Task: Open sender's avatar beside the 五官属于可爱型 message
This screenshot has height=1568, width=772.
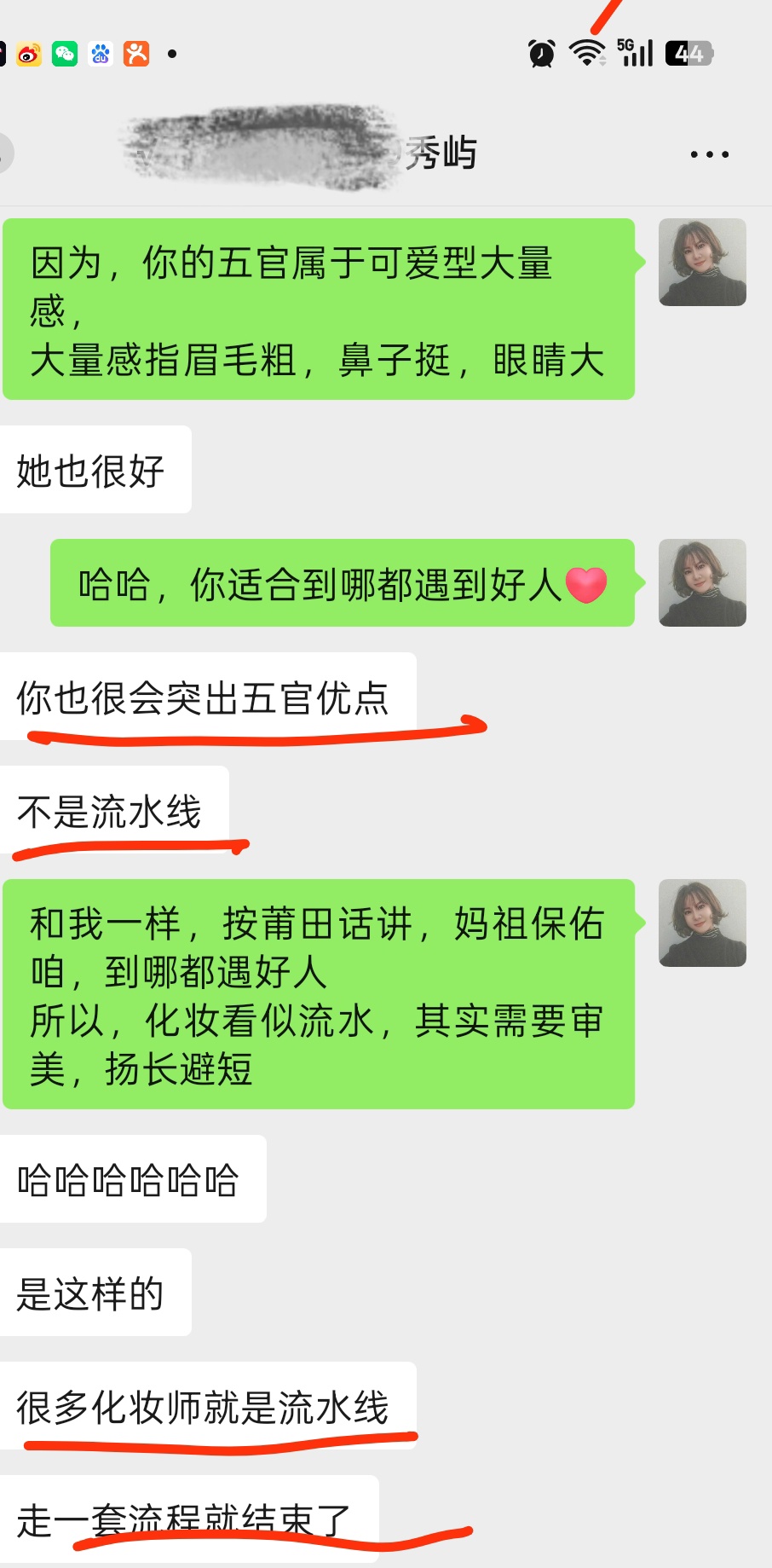Action: point(702,262)
